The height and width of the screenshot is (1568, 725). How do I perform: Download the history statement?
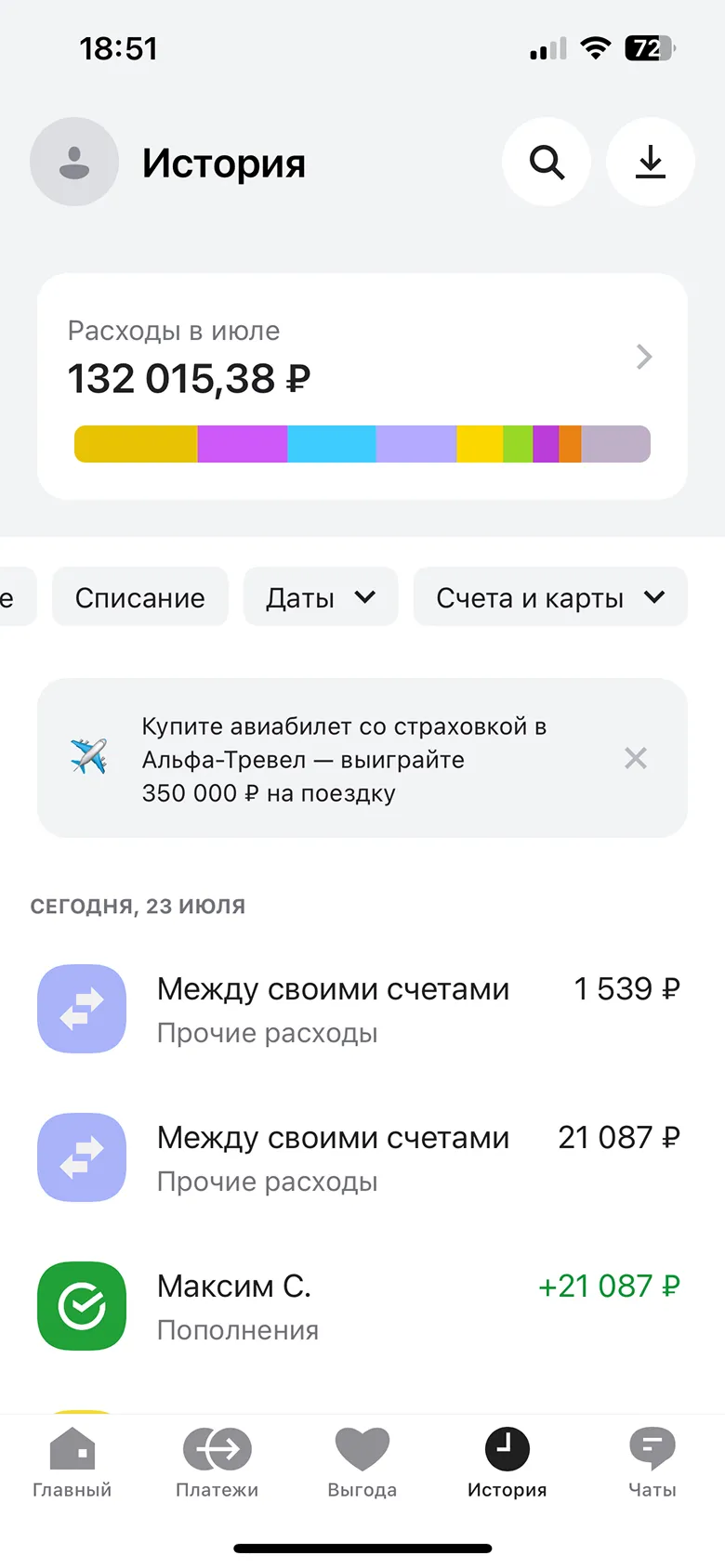point(651,162)
